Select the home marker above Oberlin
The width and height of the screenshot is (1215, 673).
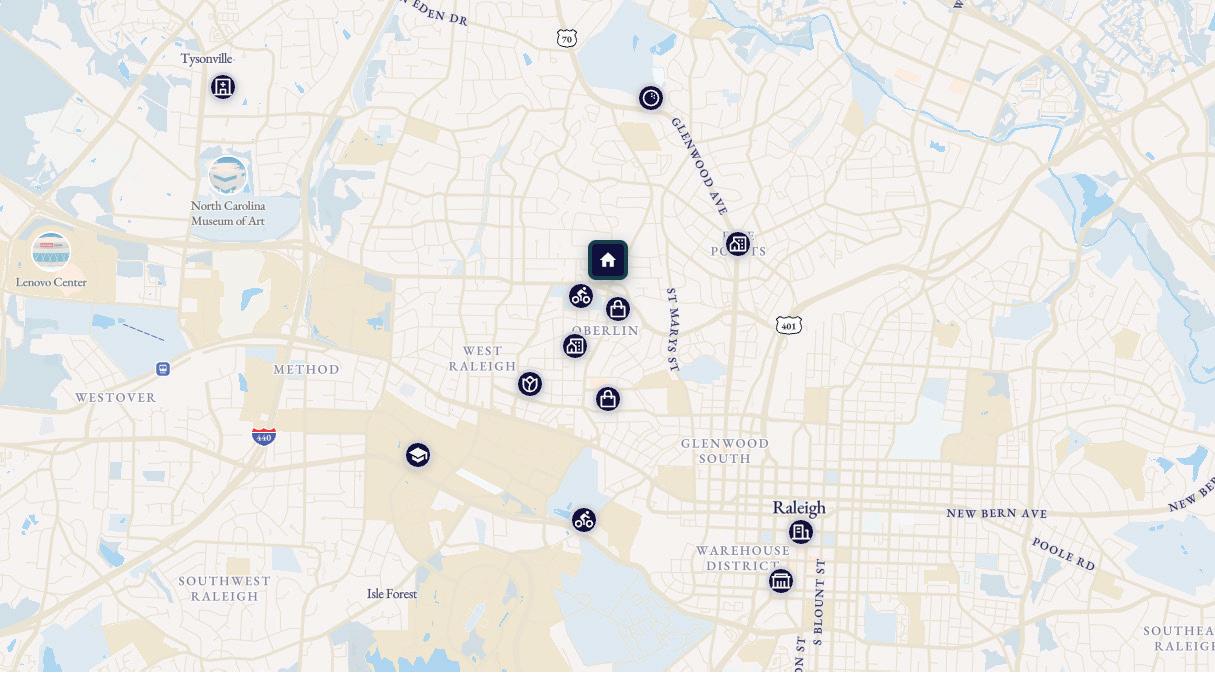pos(608,260)
